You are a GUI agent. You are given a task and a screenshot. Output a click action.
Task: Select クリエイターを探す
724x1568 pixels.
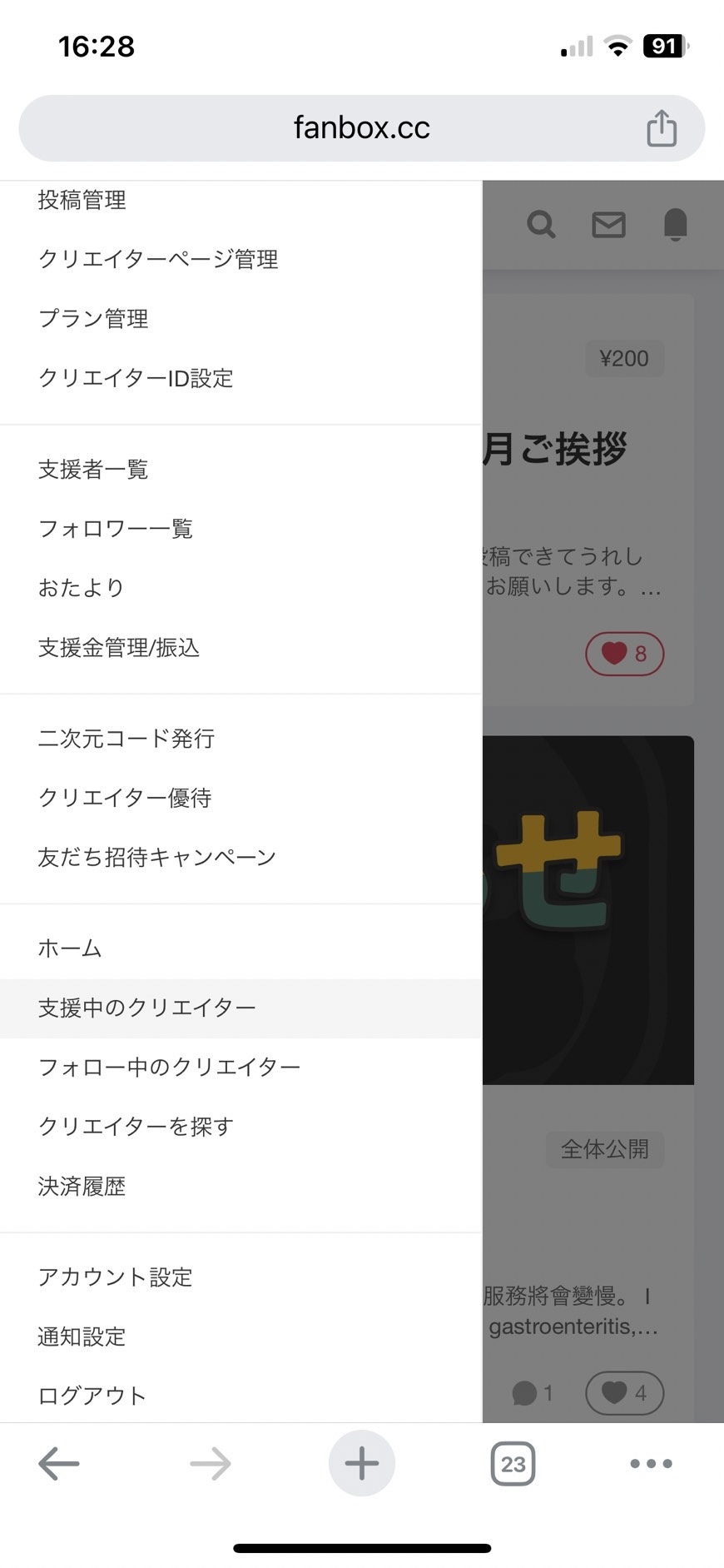click(136, 1127)
